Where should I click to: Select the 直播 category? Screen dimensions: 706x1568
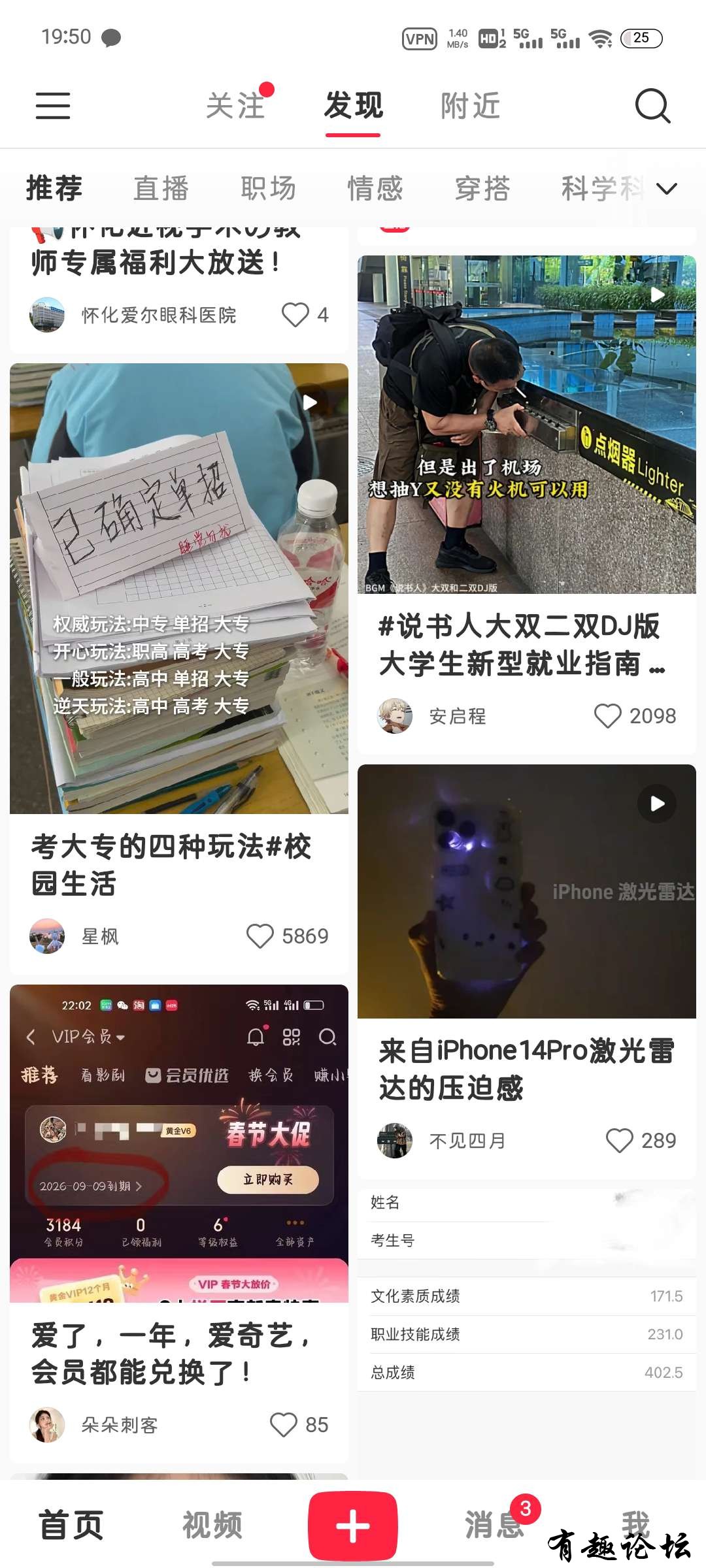click(161, 189)
